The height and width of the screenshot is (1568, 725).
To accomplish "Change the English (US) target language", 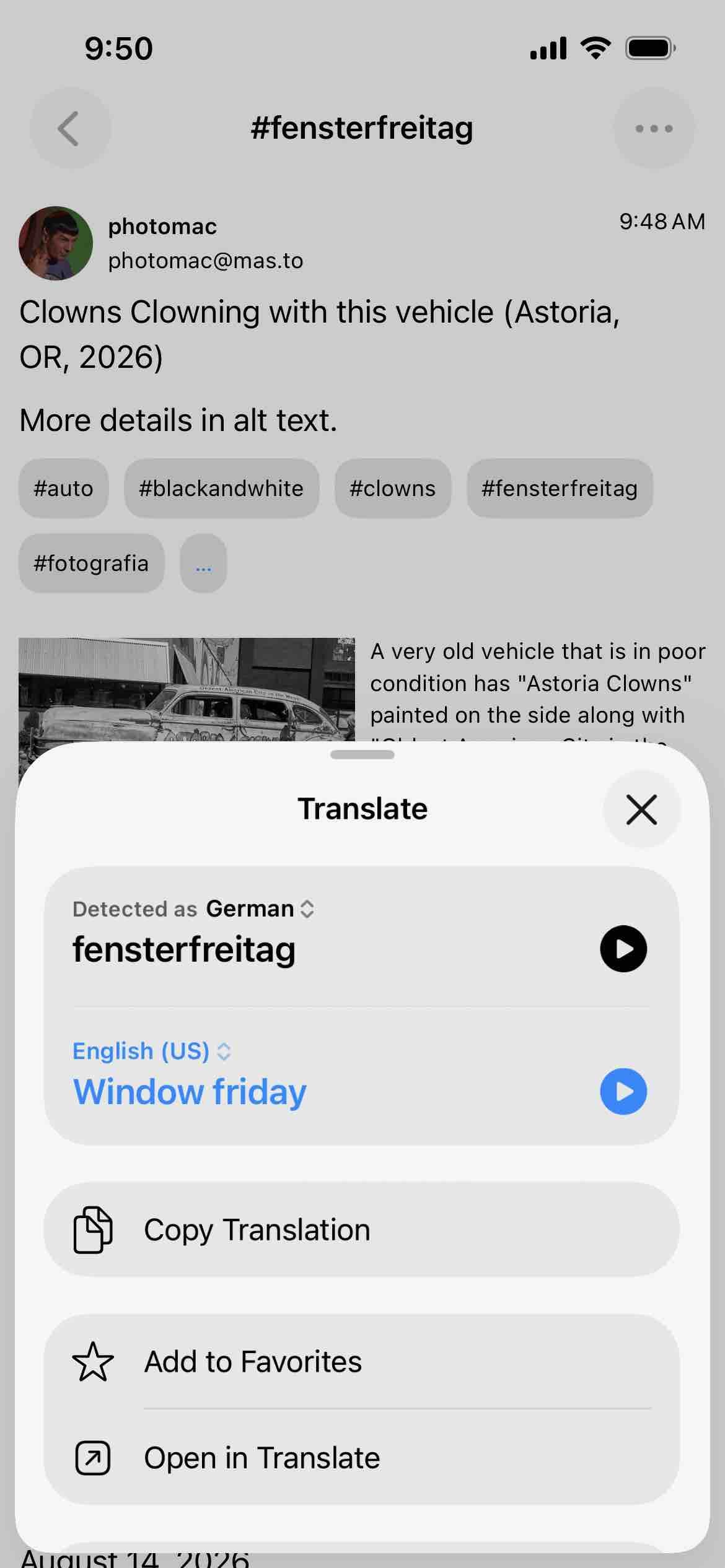I will tap(152, 1051).
